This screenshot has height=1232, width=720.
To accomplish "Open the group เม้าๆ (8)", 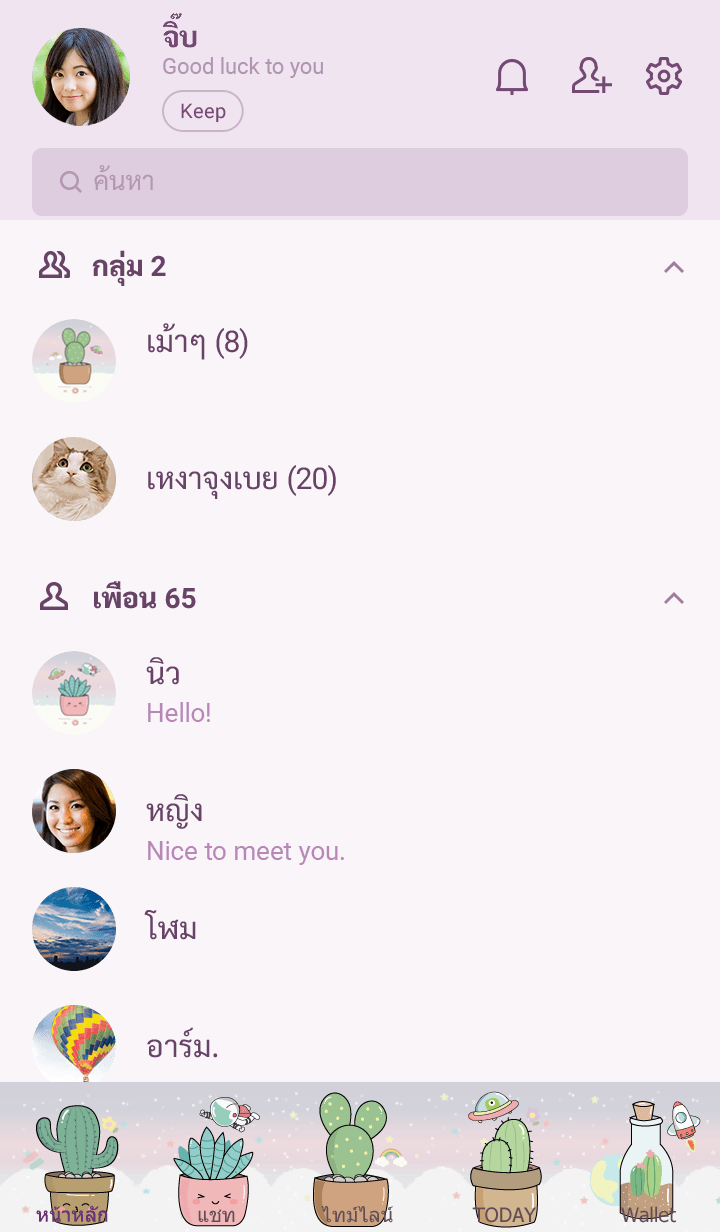I will (197, 344).
